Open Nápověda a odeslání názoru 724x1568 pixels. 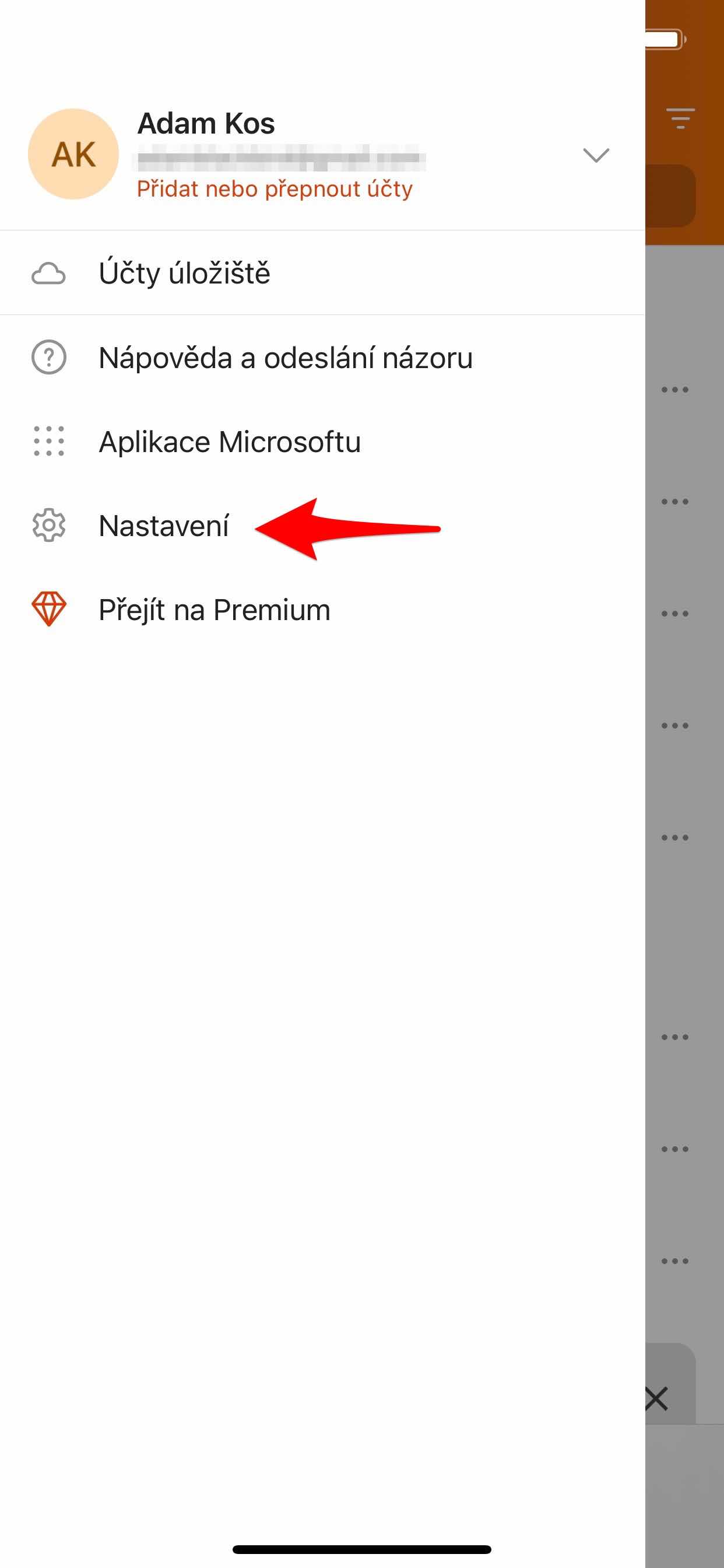(x=285, y=358)
